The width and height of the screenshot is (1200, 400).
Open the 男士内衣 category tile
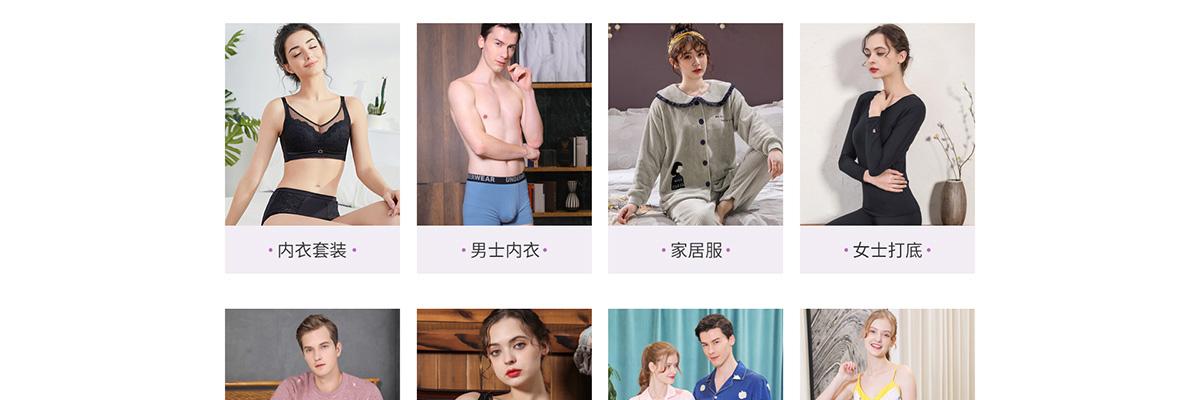click(504, 148)
